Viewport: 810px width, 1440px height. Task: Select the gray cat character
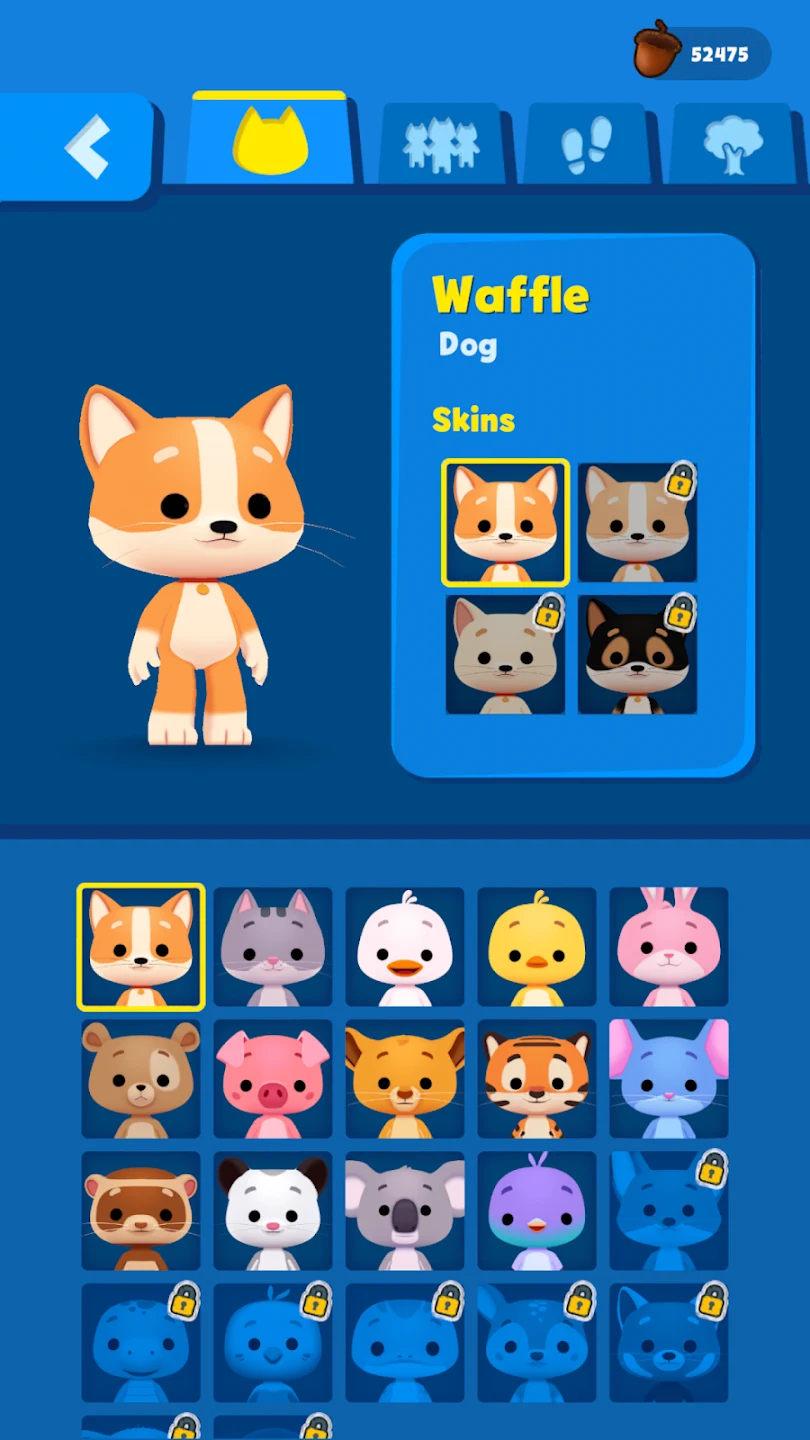pyautogui.click(x=273, y=947)
